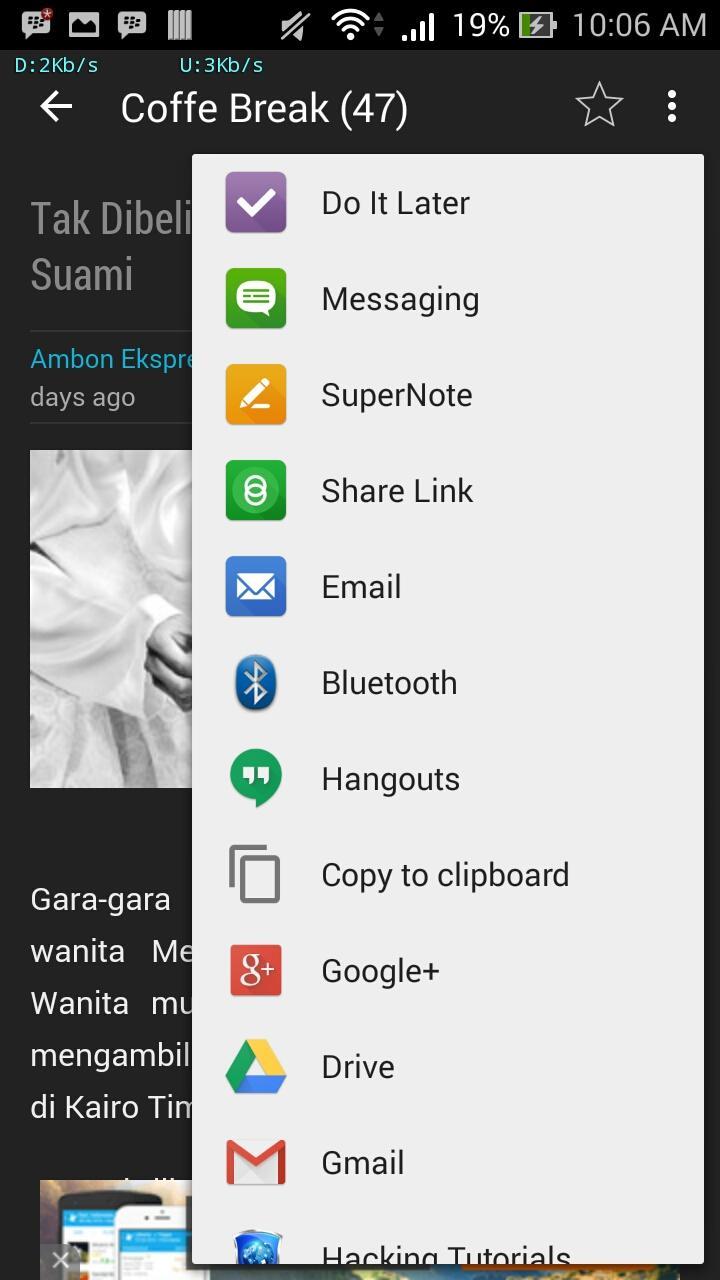Go back using the arrow icon
This screenshot has height=1280, width=720.
57,107
